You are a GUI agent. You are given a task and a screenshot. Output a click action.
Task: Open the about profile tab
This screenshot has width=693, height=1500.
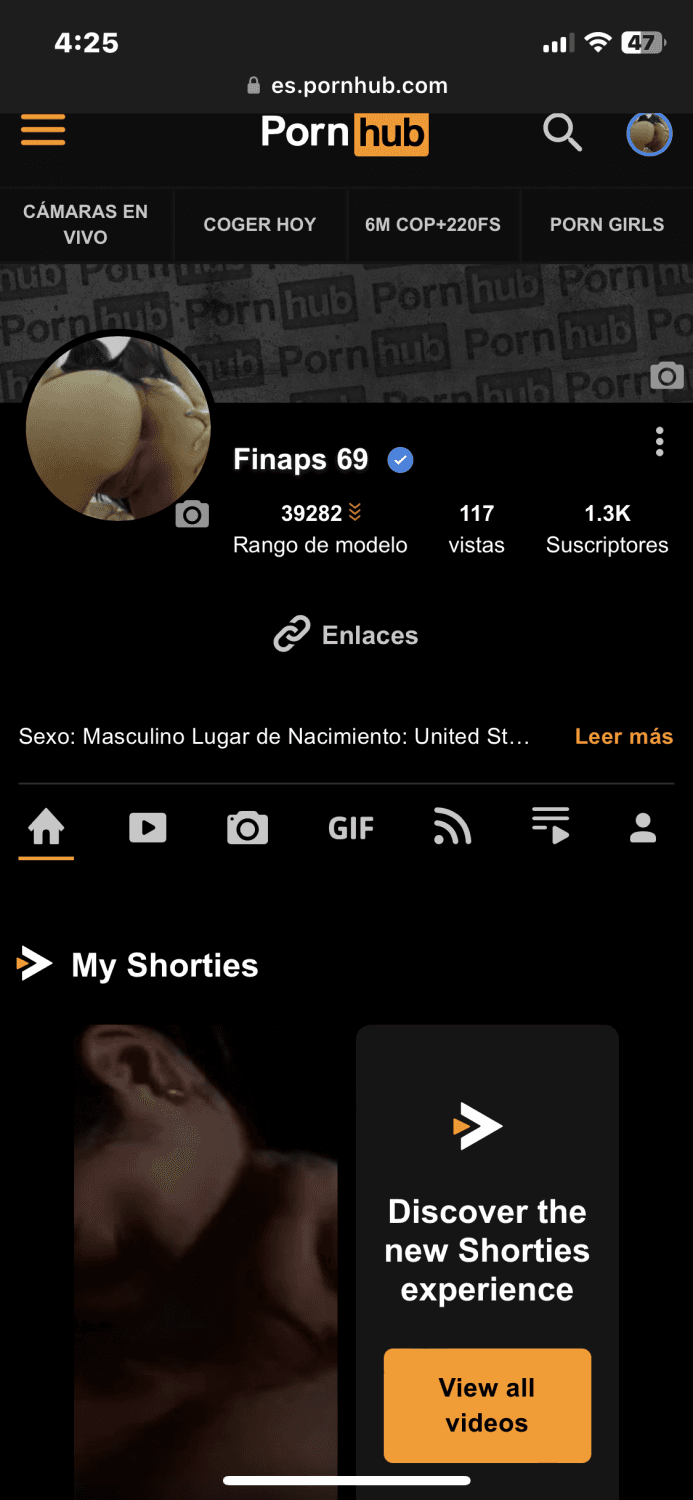click(x=643, y=828)
